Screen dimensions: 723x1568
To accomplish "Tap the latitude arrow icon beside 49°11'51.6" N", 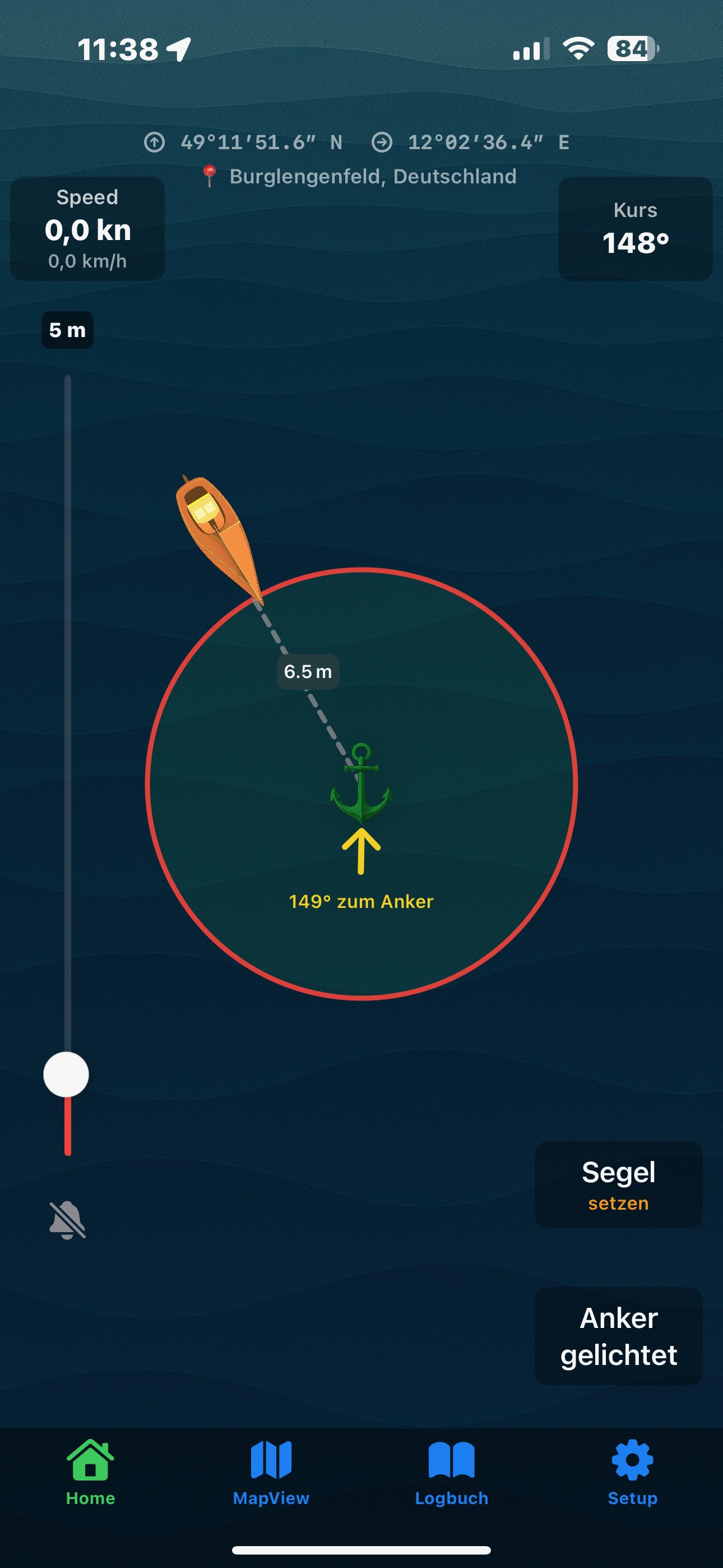I will (x=156, y=142).
